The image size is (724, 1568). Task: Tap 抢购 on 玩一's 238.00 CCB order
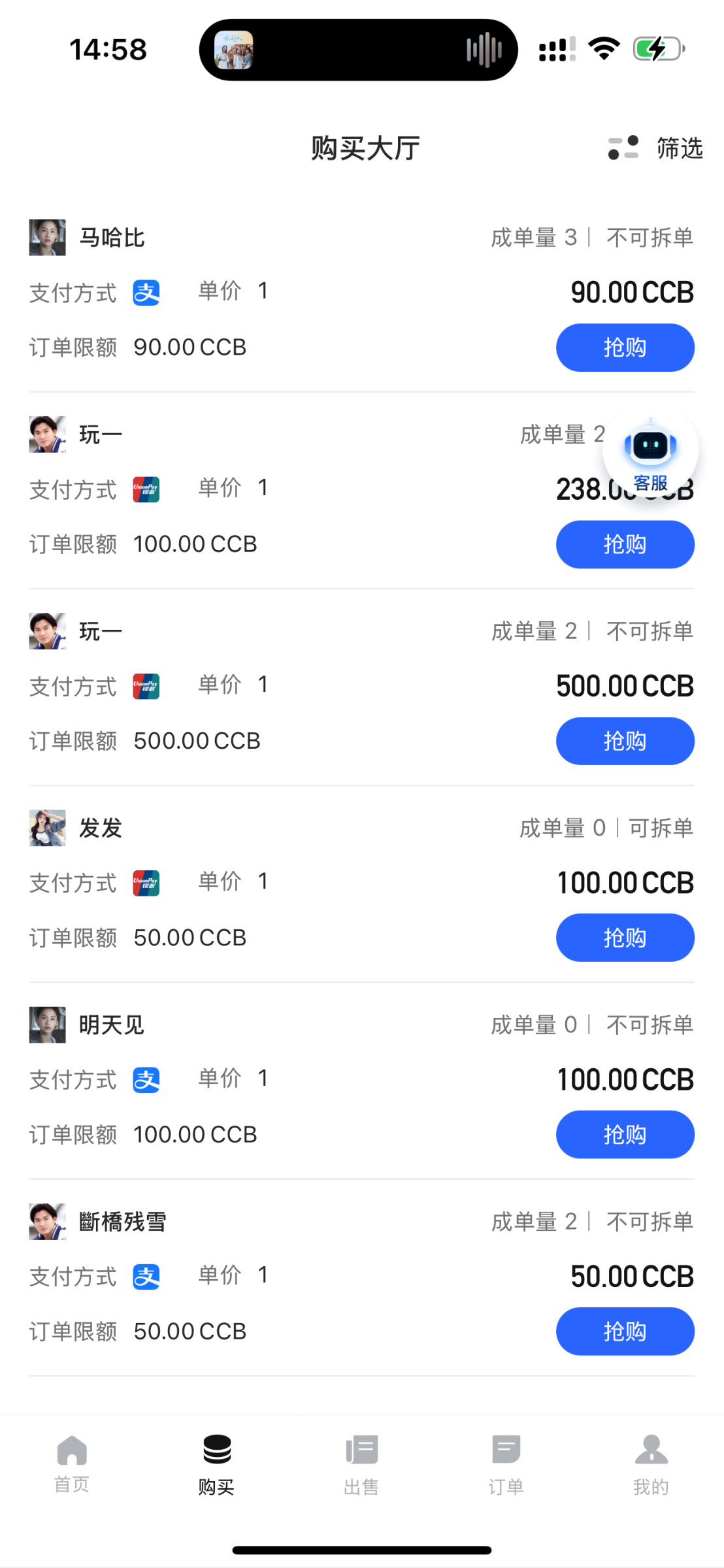625,544
